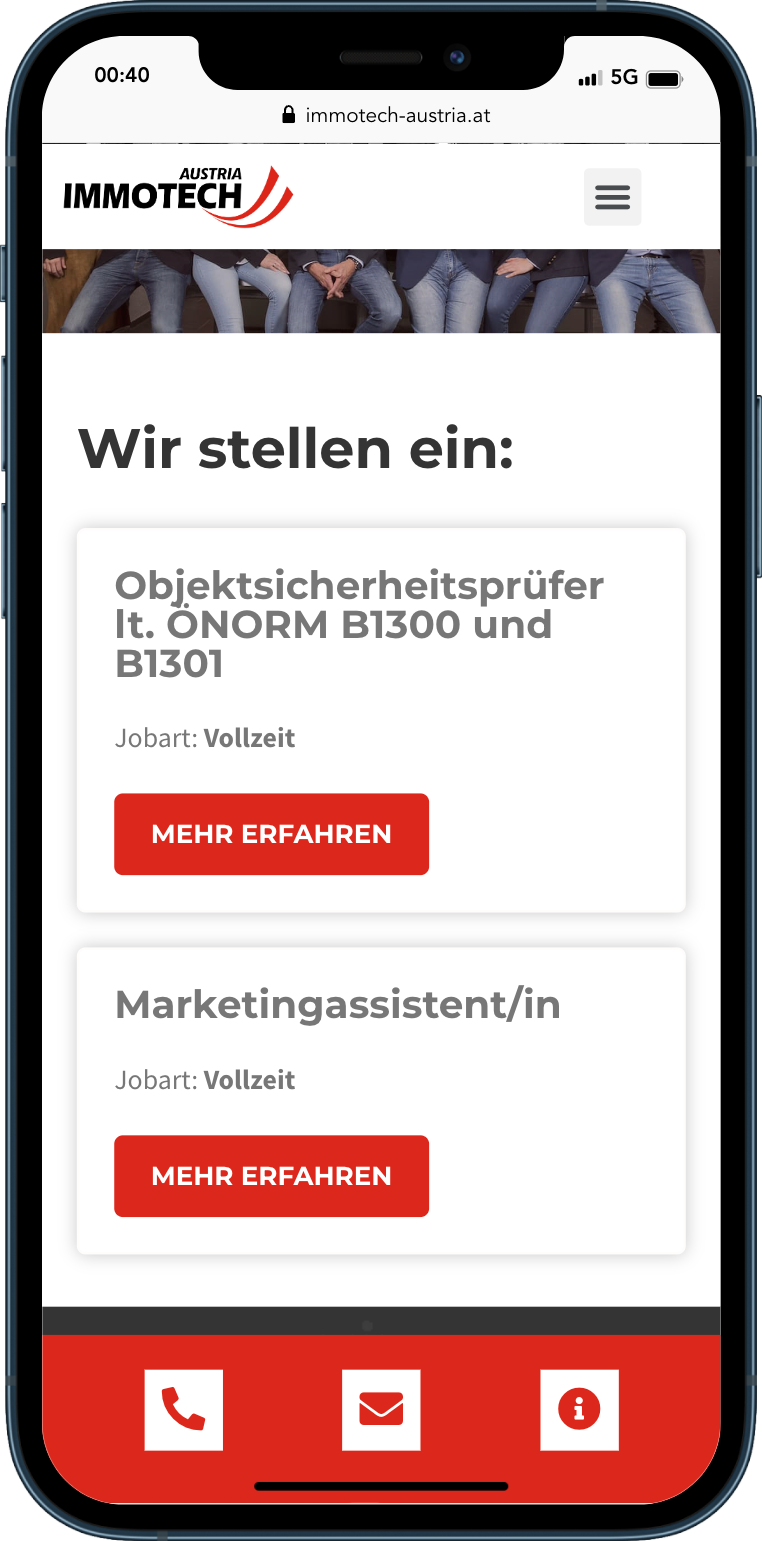Viewport: 762px width, 1541px height.
Task: Open the info icon
Action: [x=579, y=1410]
